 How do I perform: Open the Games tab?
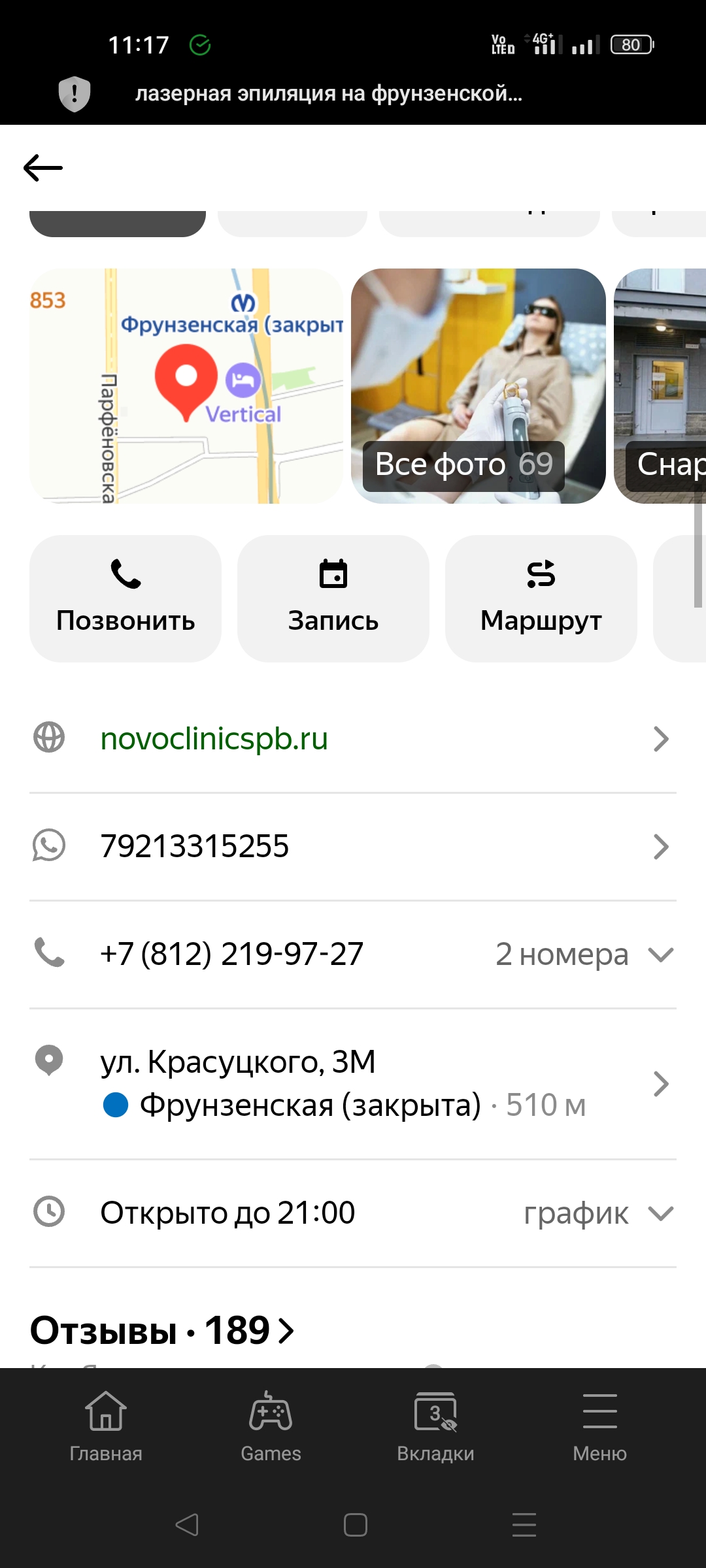coord(271,1428)
